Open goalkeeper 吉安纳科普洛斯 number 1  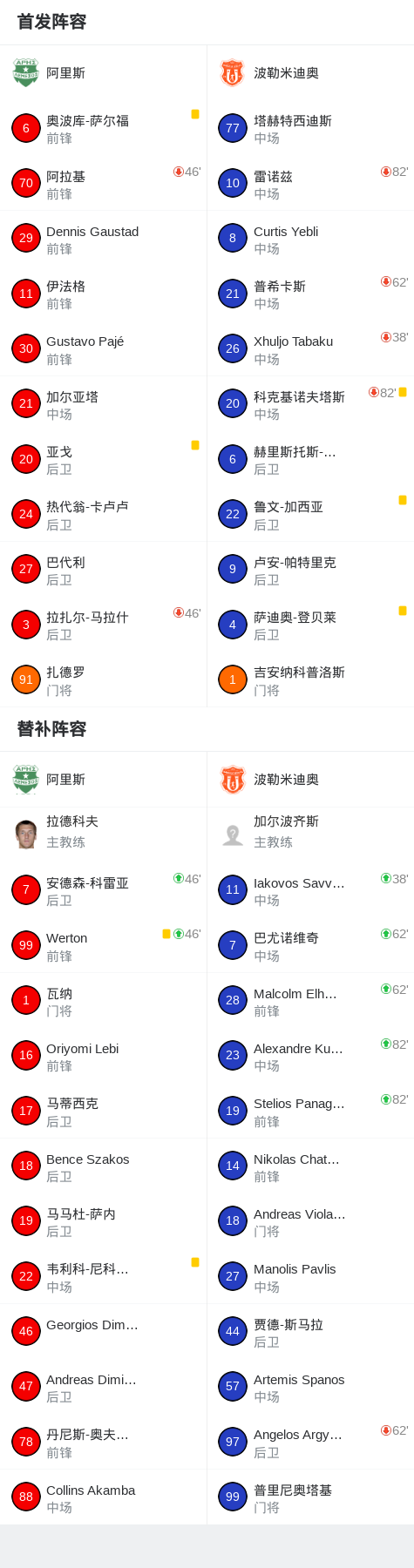click(310, 680)
